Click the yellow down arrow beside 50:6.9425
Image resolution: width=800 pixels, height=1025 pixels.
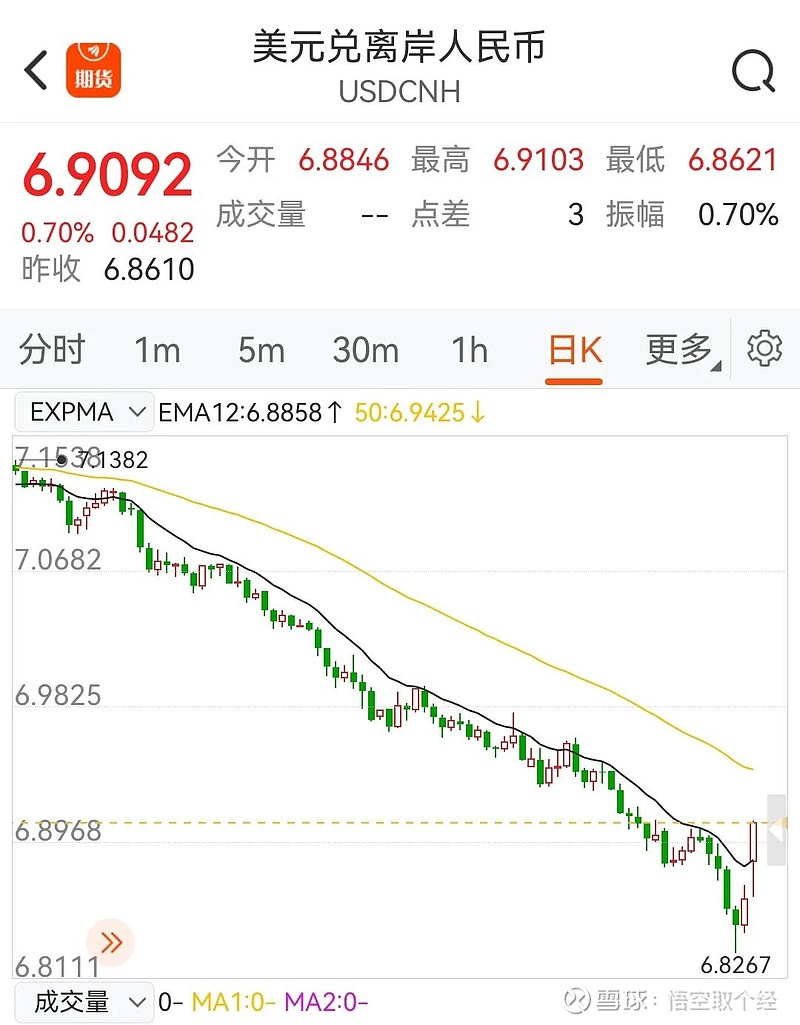(x=479, y=411)
